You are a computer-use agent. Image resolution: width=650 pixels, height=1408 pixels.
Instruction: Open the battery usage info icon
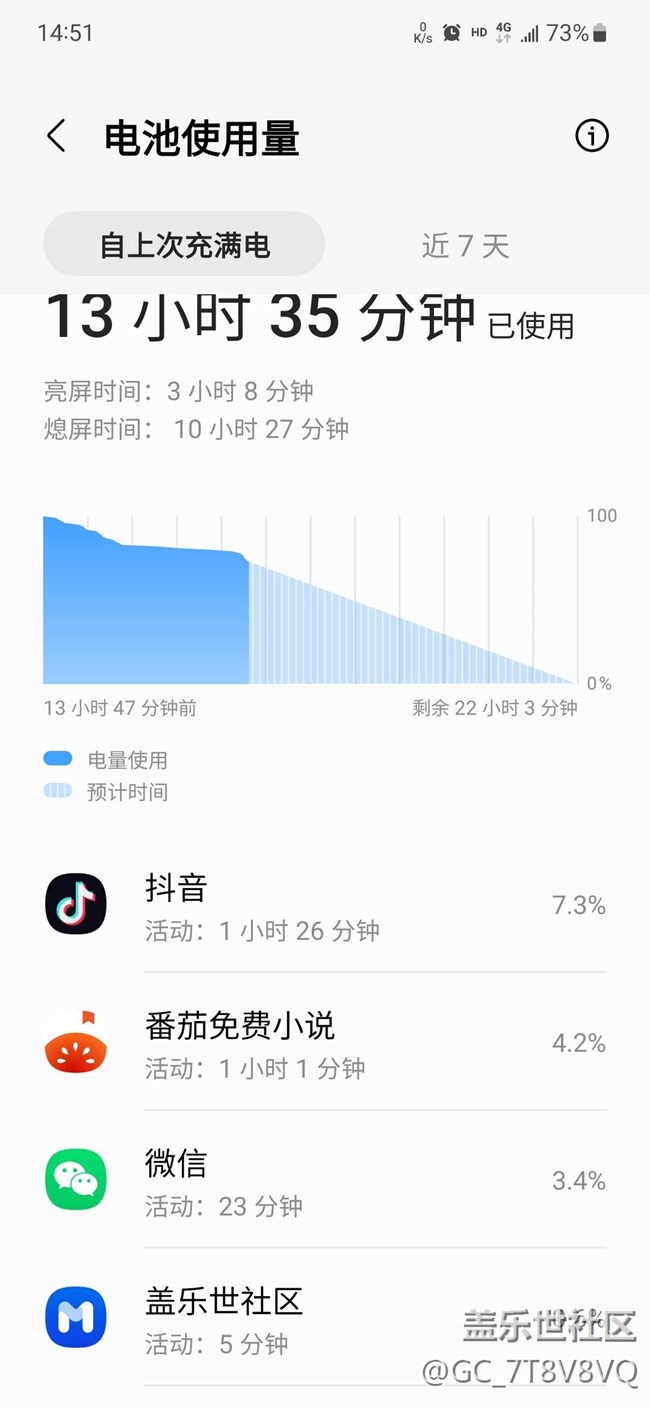pyautogui.click(x=591, y=136)
